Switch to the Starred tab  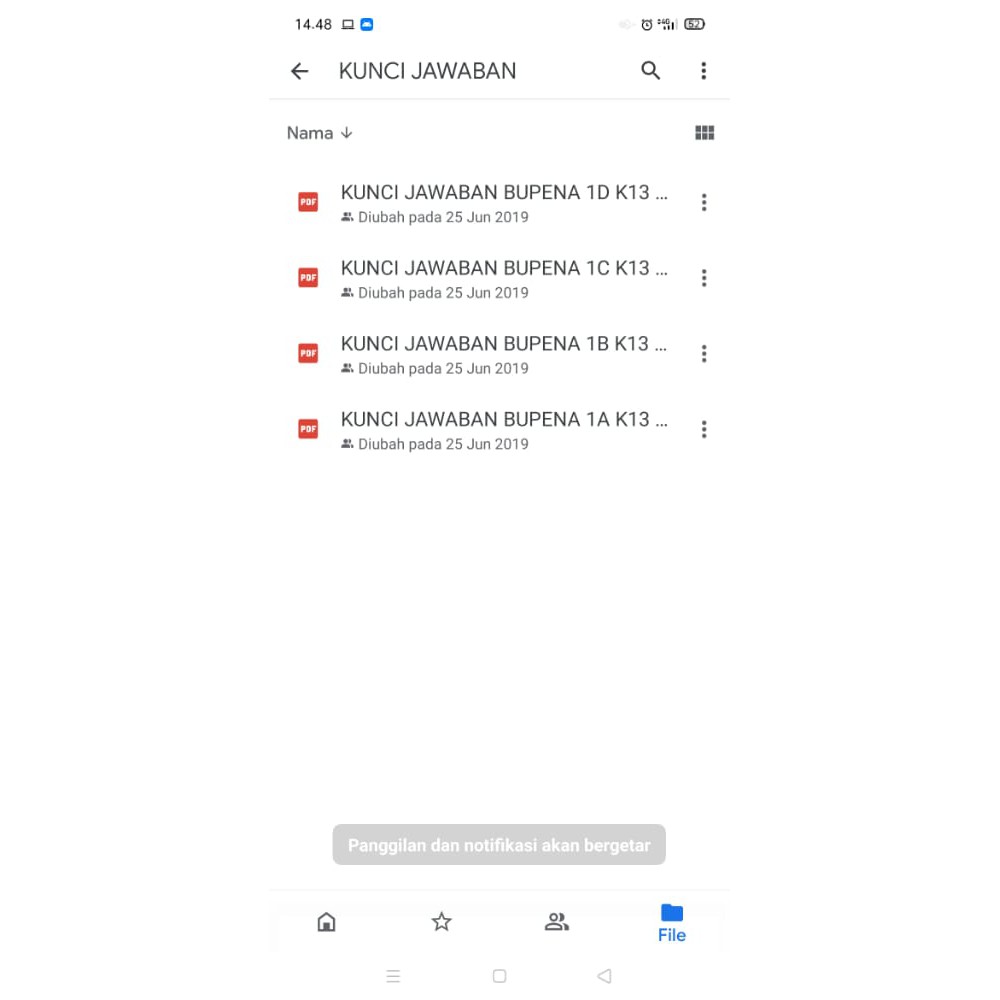click(441, 922)
